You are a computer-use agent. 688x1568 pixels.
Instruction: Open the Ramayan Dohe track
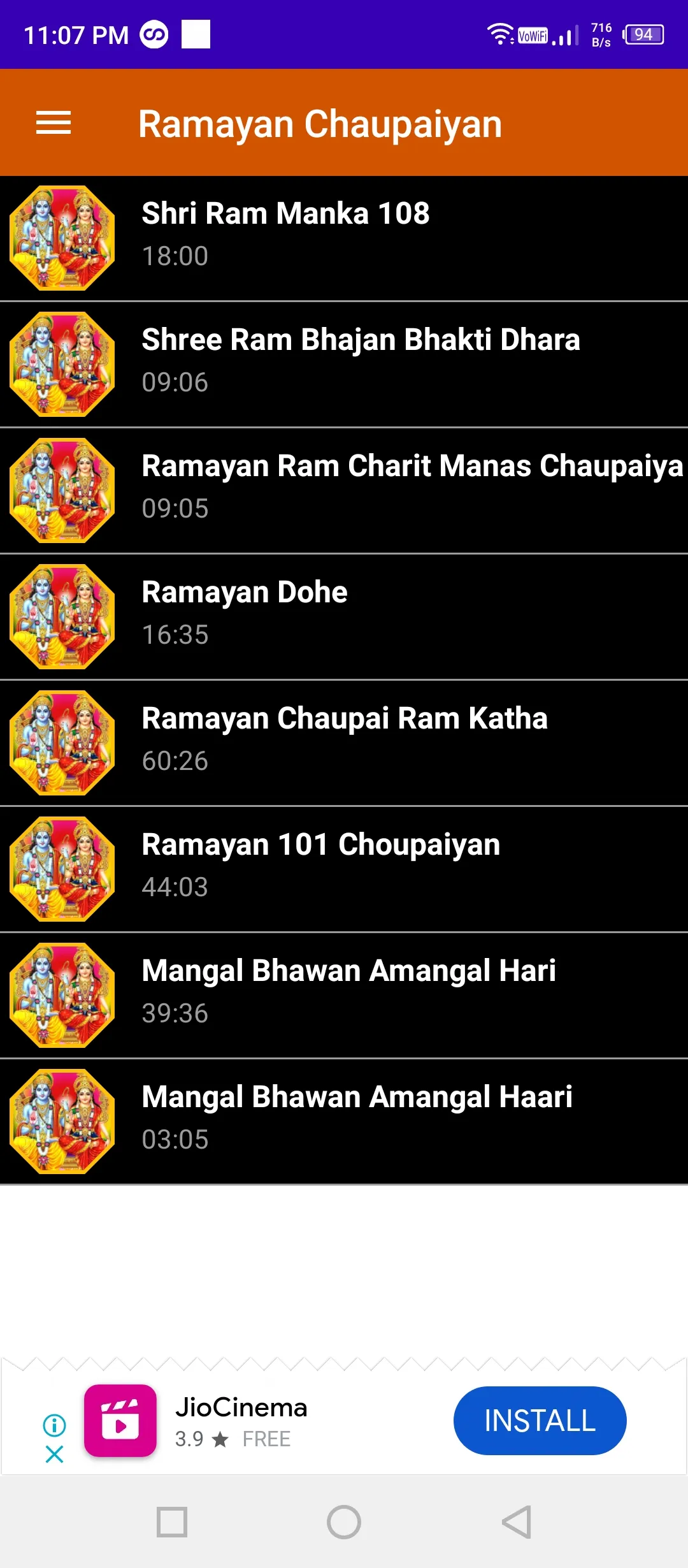coord(344,617)
